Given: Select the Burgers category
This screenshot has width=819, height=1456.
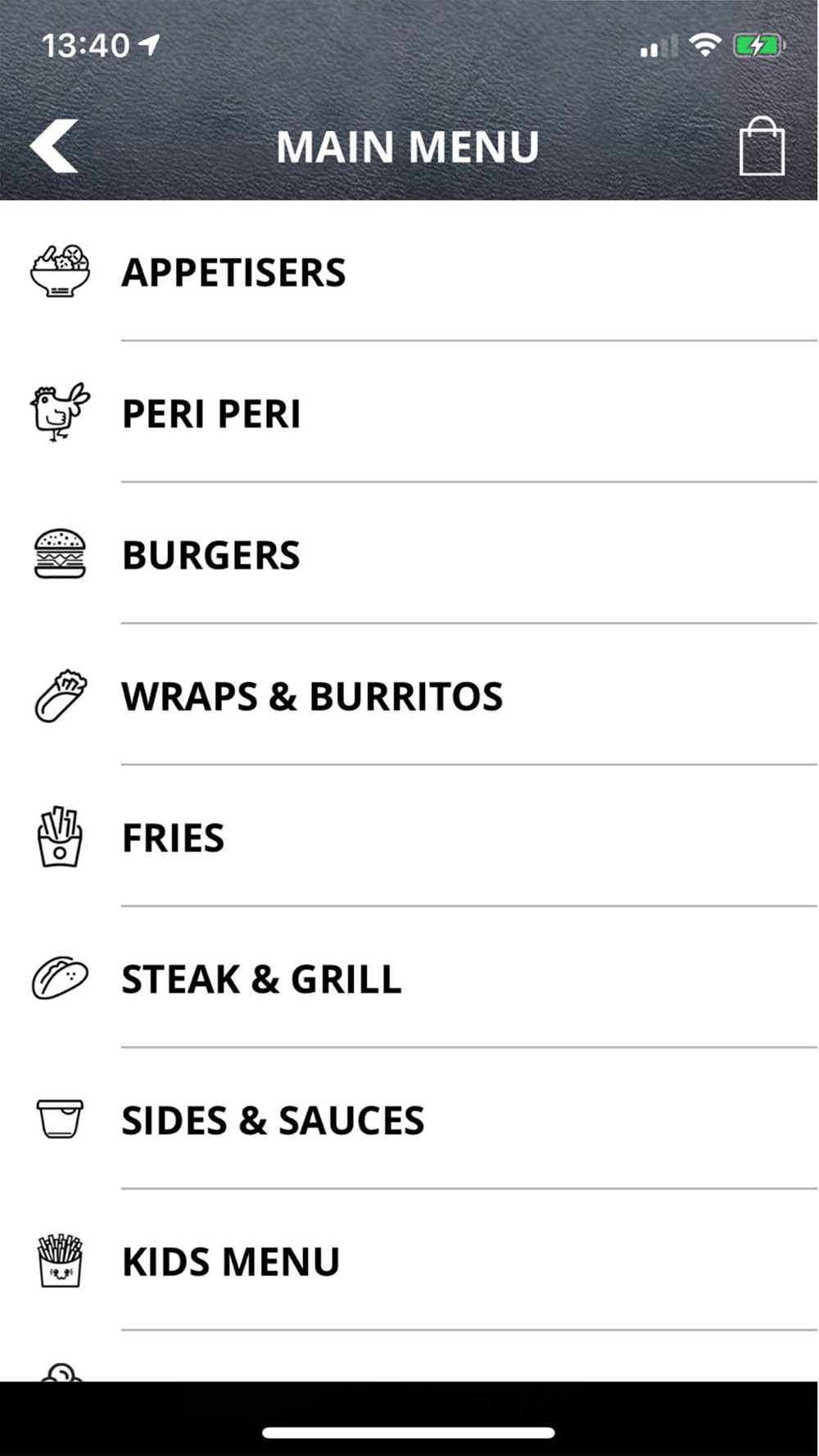Looking at the screenshot, I should [211, 555].
